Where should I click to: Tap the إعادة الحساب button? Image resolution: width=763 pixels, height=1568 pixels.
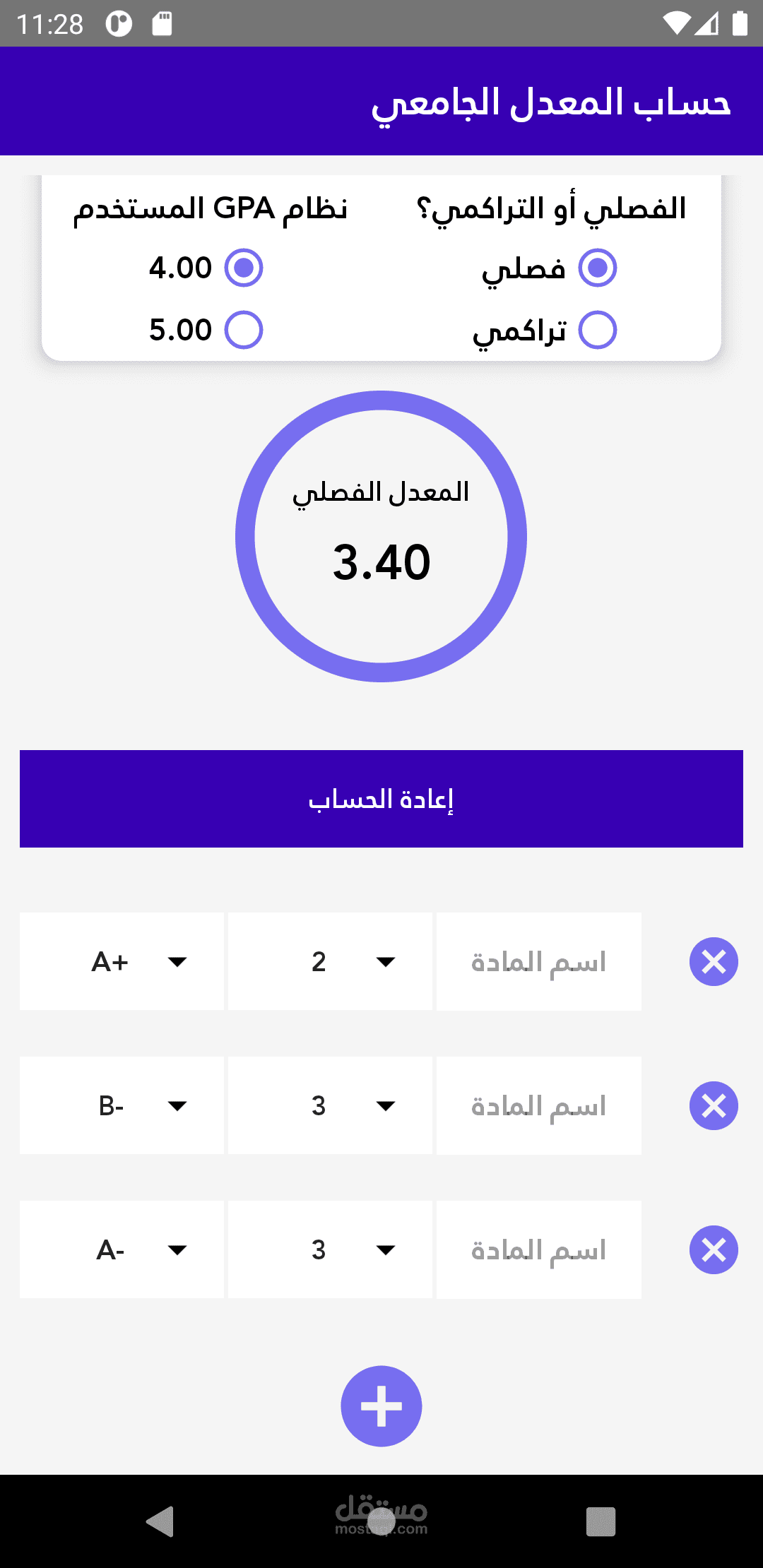[x=381, y=799]
